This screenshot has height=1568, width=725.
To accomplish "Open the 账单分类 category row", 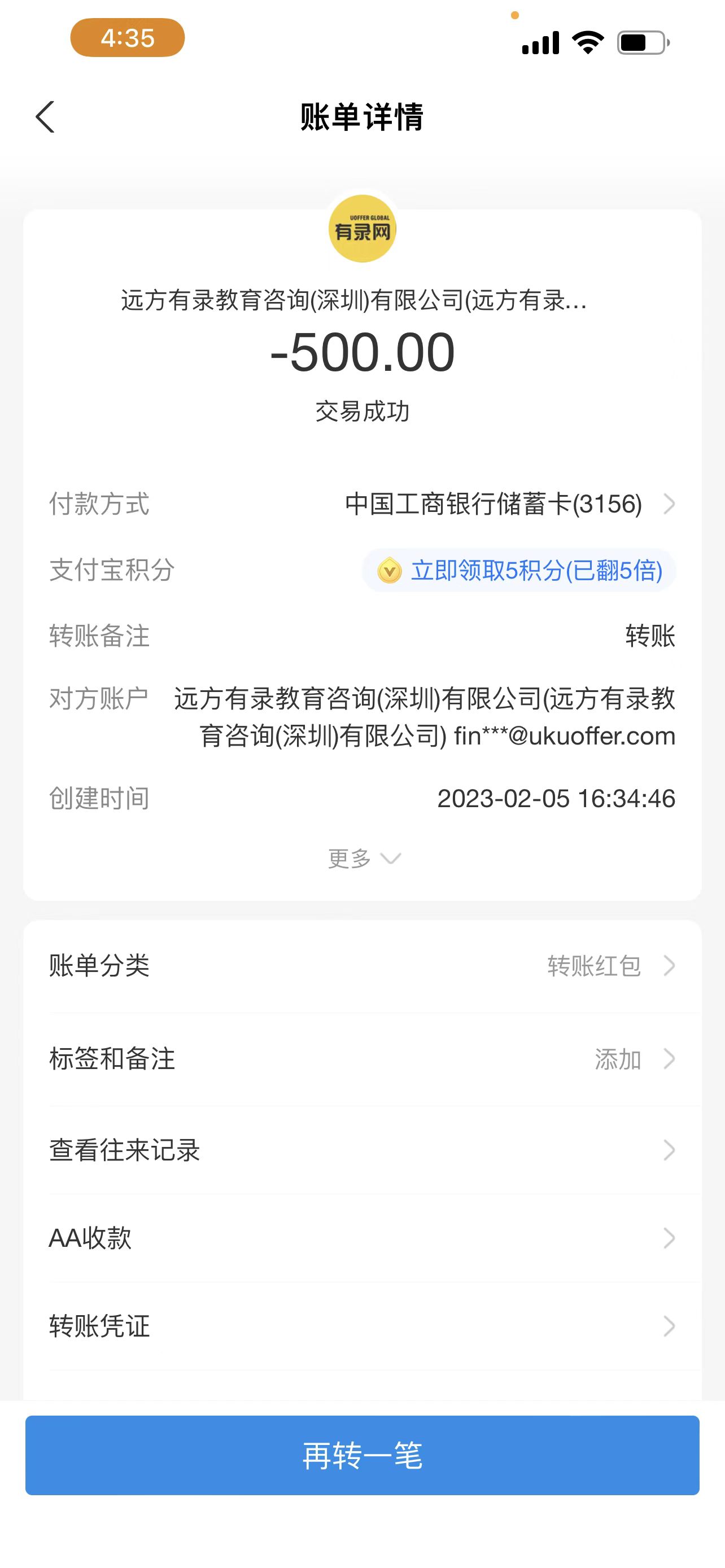I will click(362, 965).
